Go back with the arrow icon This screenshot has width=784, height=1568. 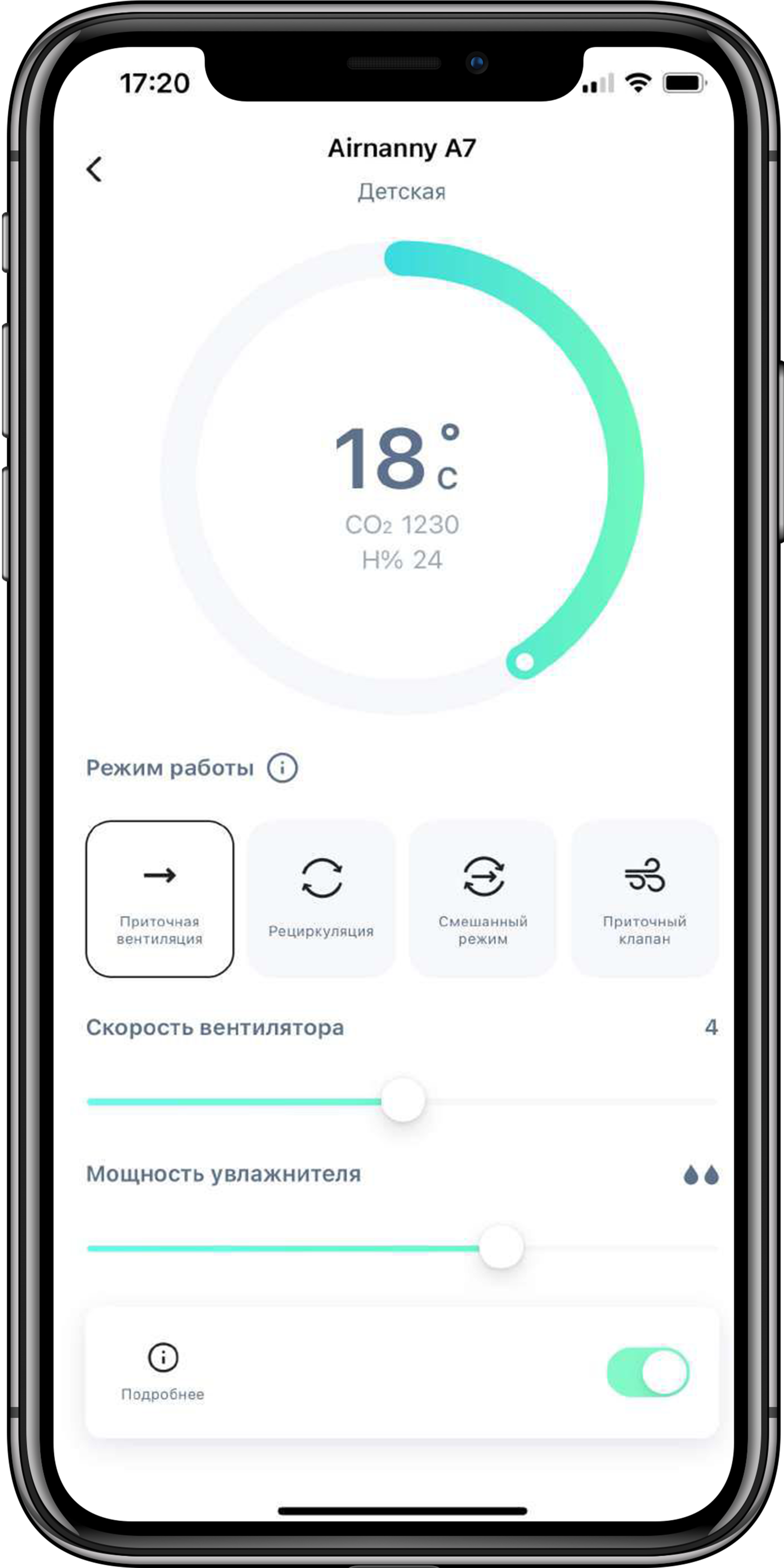click(x=94, y=169)
